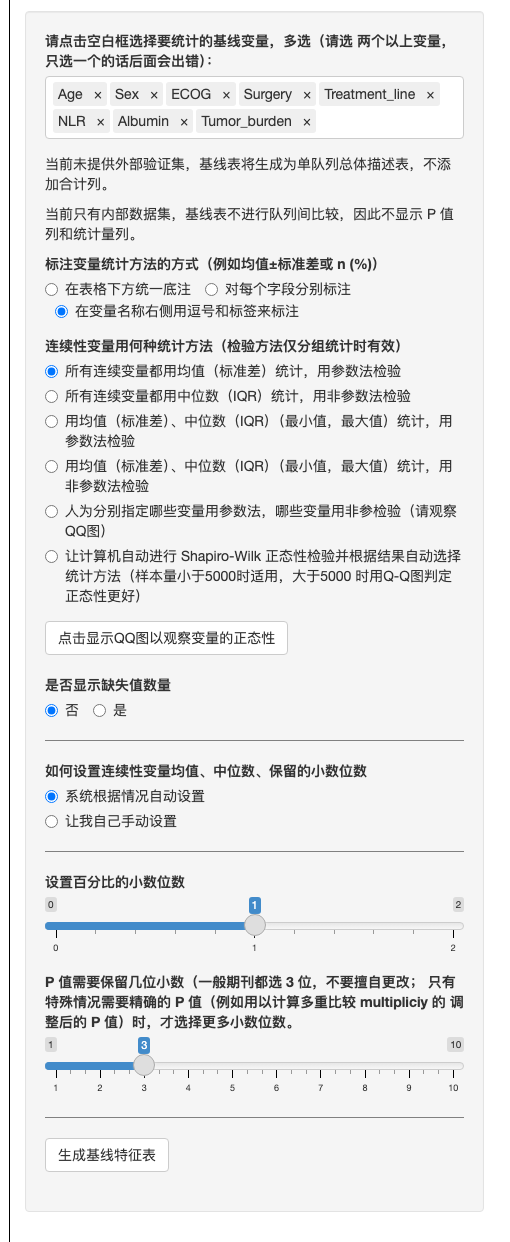This screenshot has width=510, height=1242.
Task: Remove the Albumin variable tag
Action: point(184,122)
